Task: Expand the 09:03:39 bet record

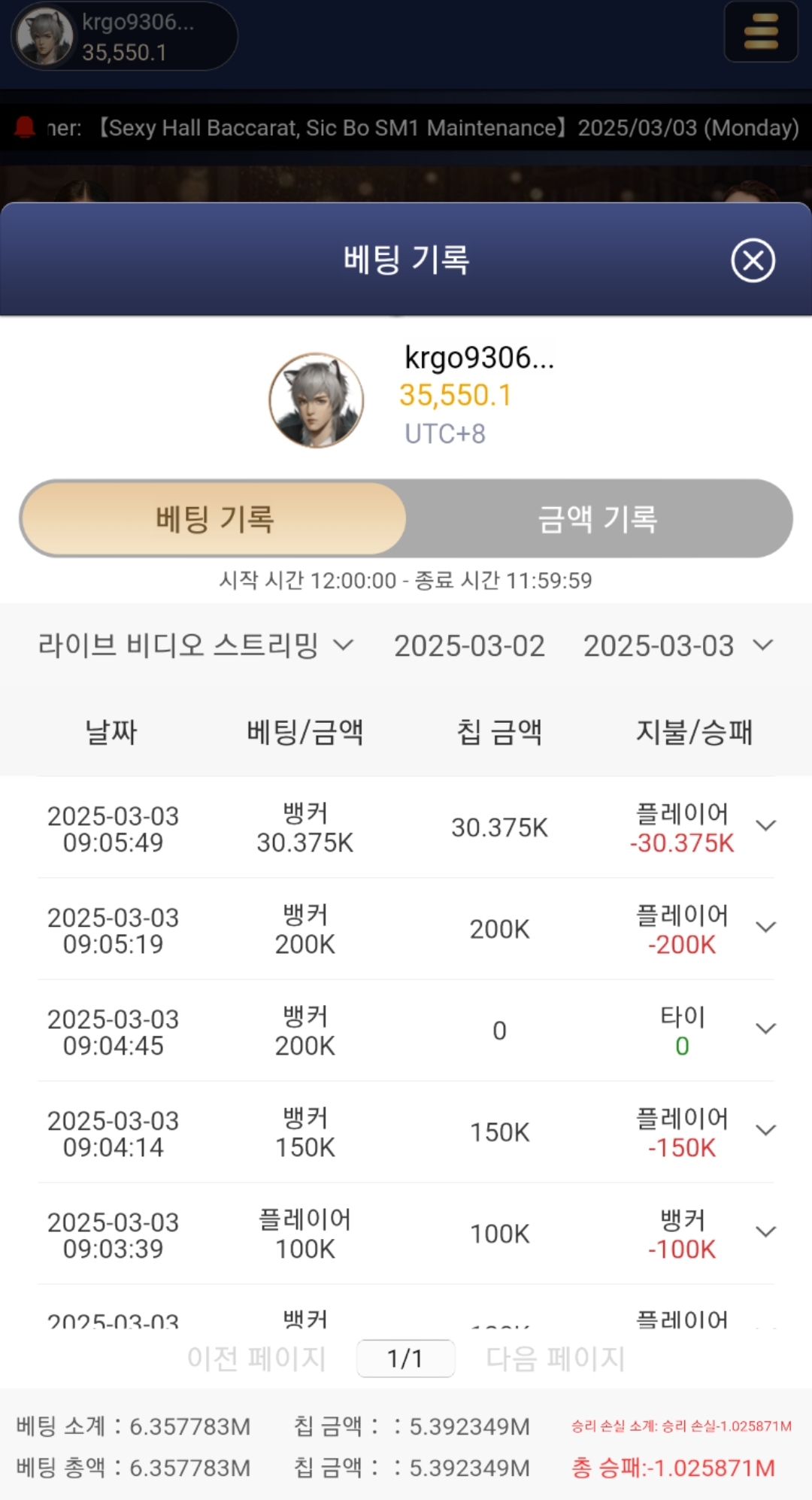Action: click(x=765, y=1232)
